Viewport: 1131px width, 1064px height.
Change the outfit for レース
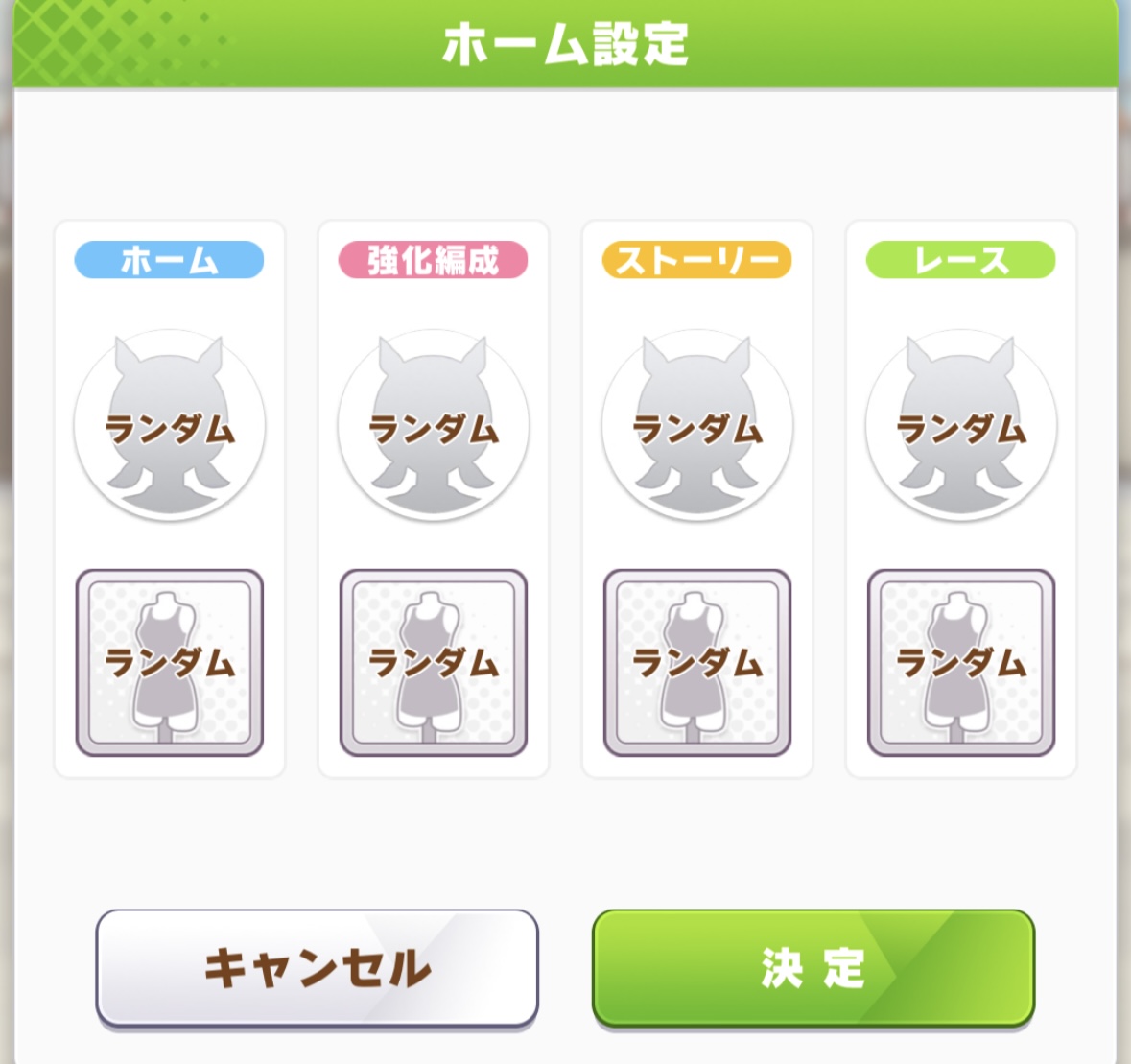[x=961, y=663]
